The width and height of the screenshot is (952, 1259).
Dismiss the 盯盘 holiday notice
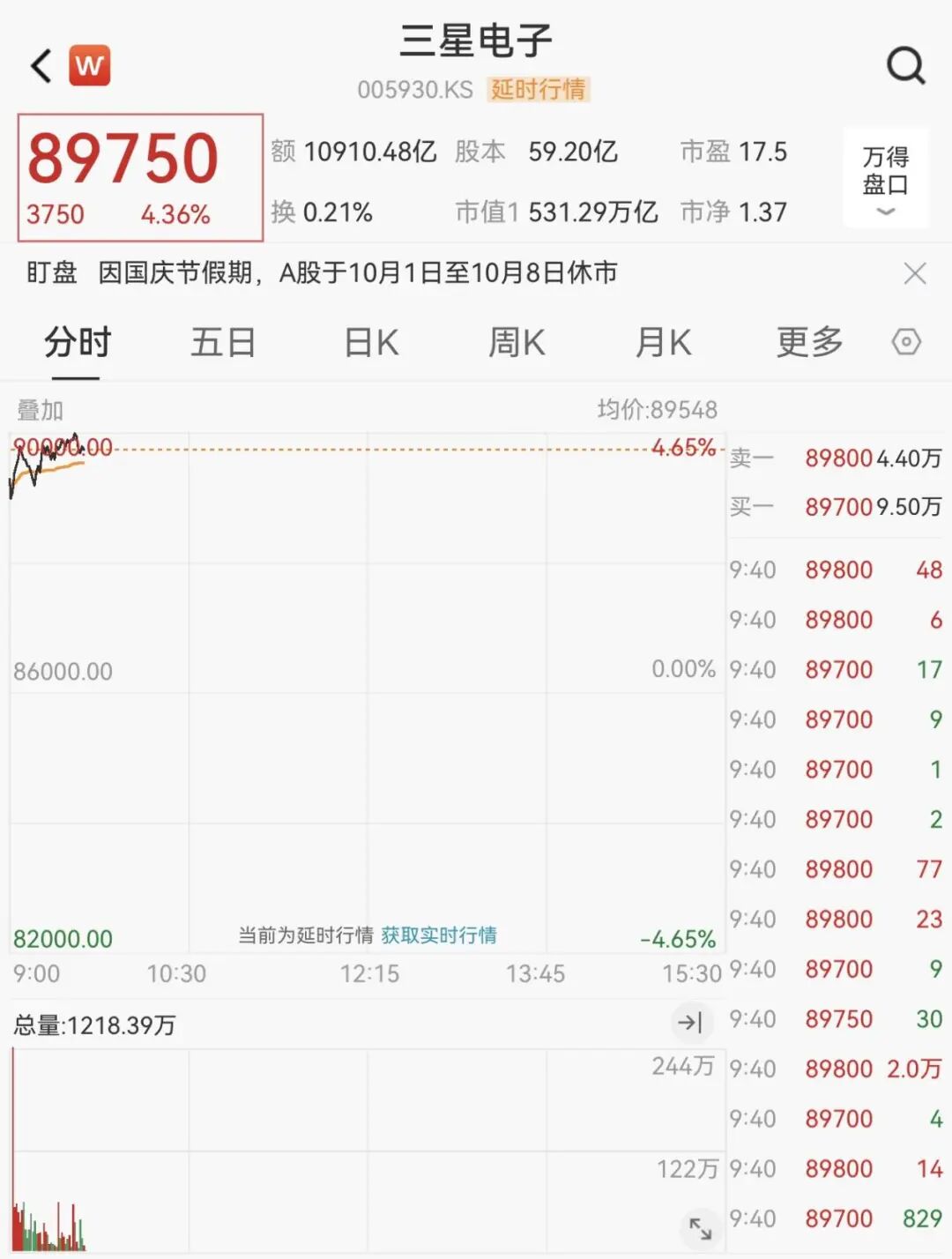915,273
